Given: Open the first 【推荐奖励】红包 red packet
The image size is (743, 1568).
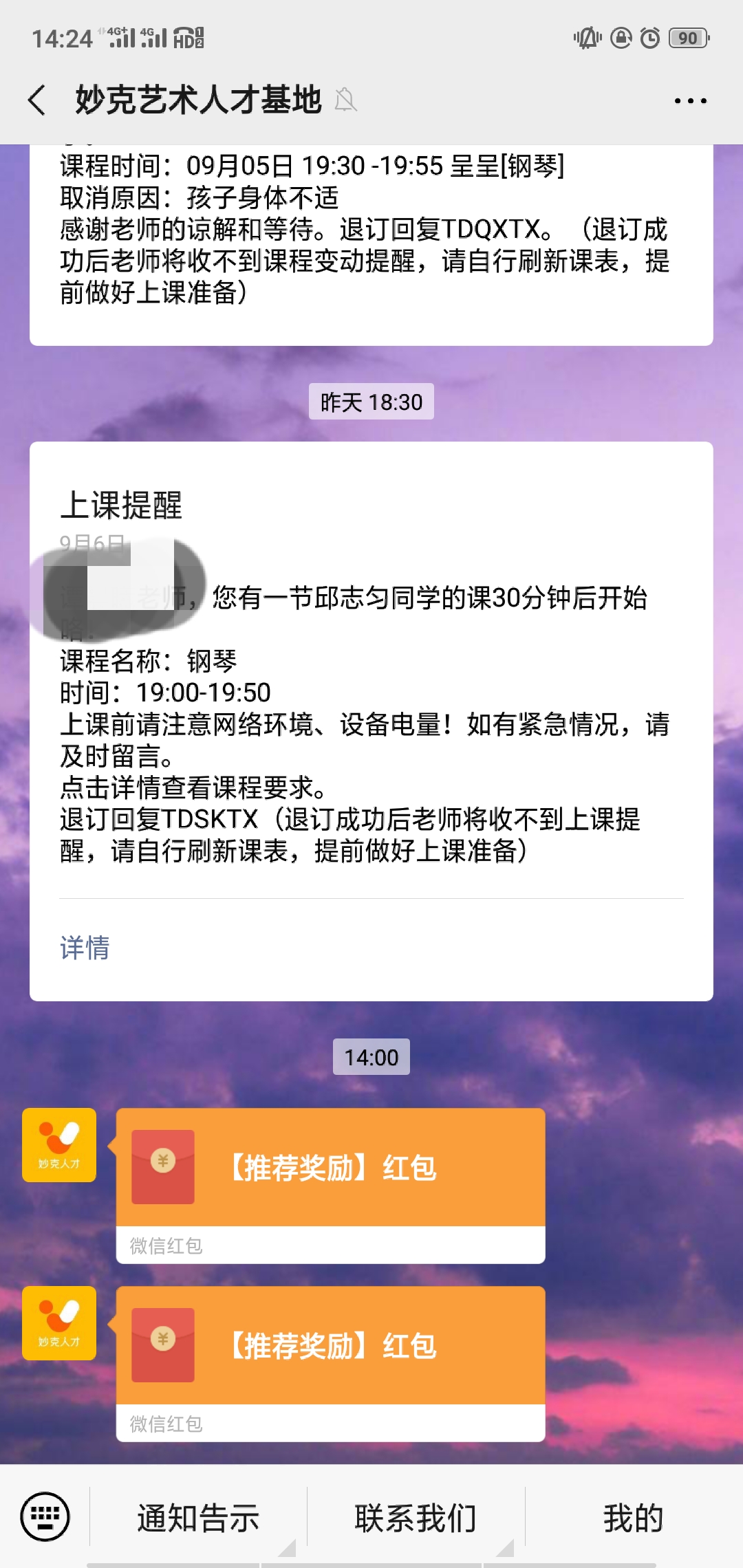Looking at the screenshot, I should (x=330, y=1186).
